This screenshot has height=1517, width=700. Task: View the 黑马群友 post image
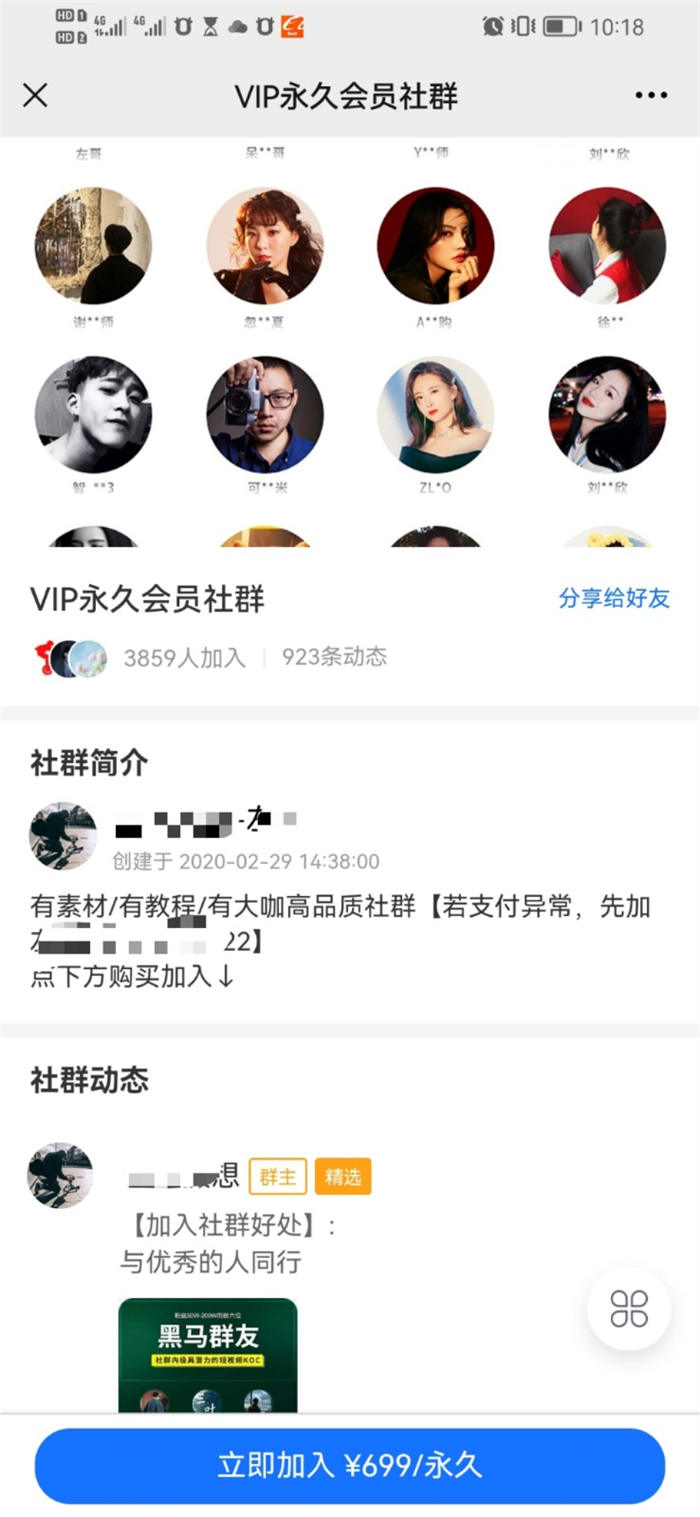pyautogui.click(x=208, y=1355)
